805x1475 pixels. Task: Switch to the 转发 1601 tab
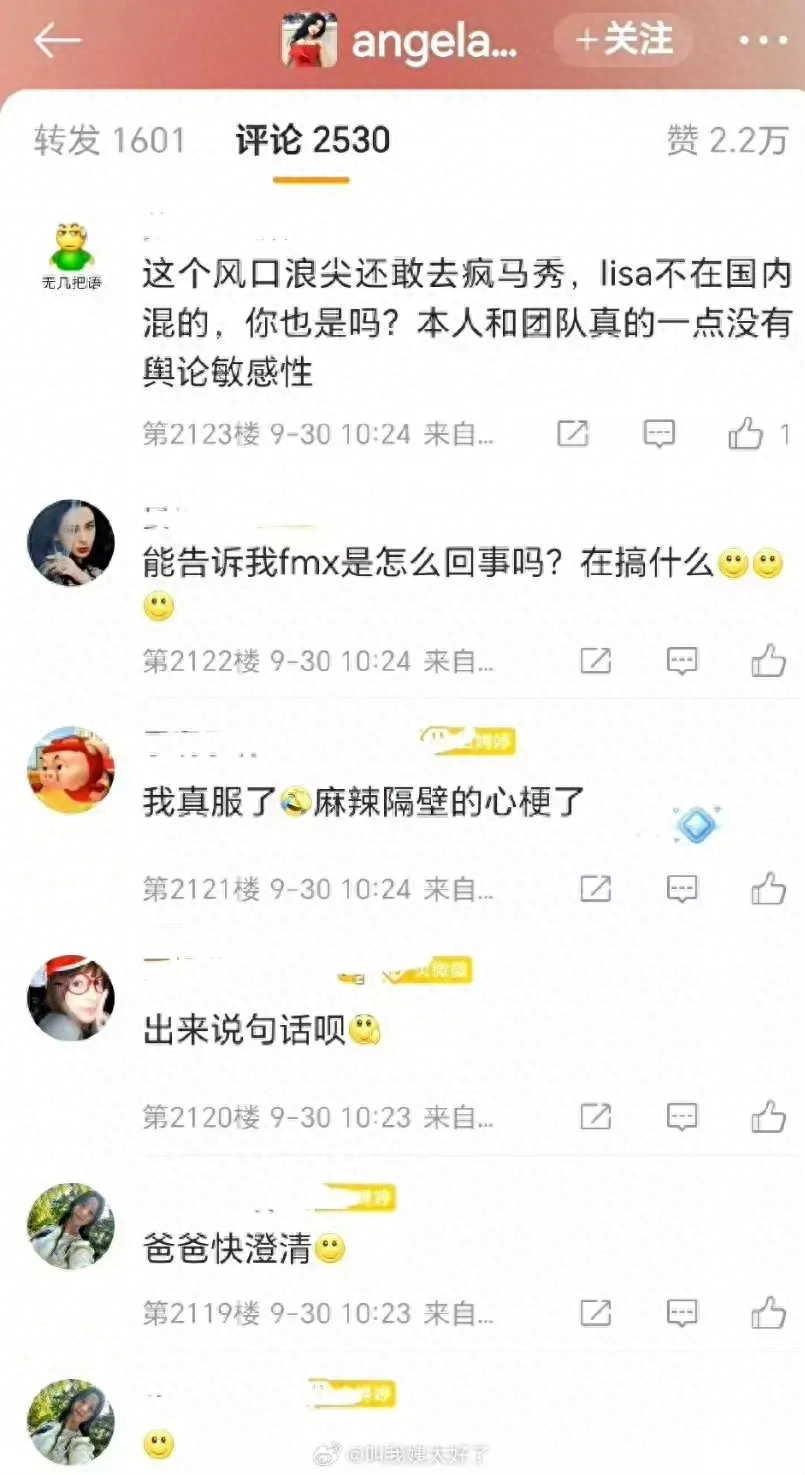(110, 141)
